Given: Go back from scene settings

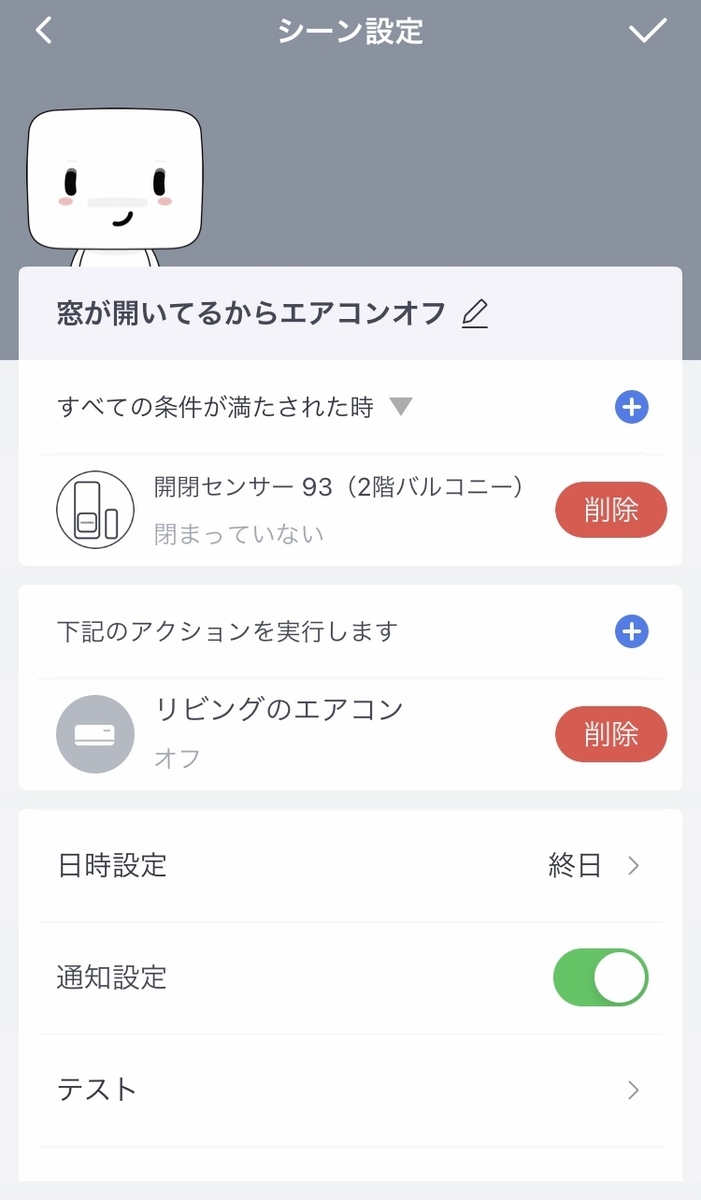Looking at the screenshot, I should tap(43, 31).
